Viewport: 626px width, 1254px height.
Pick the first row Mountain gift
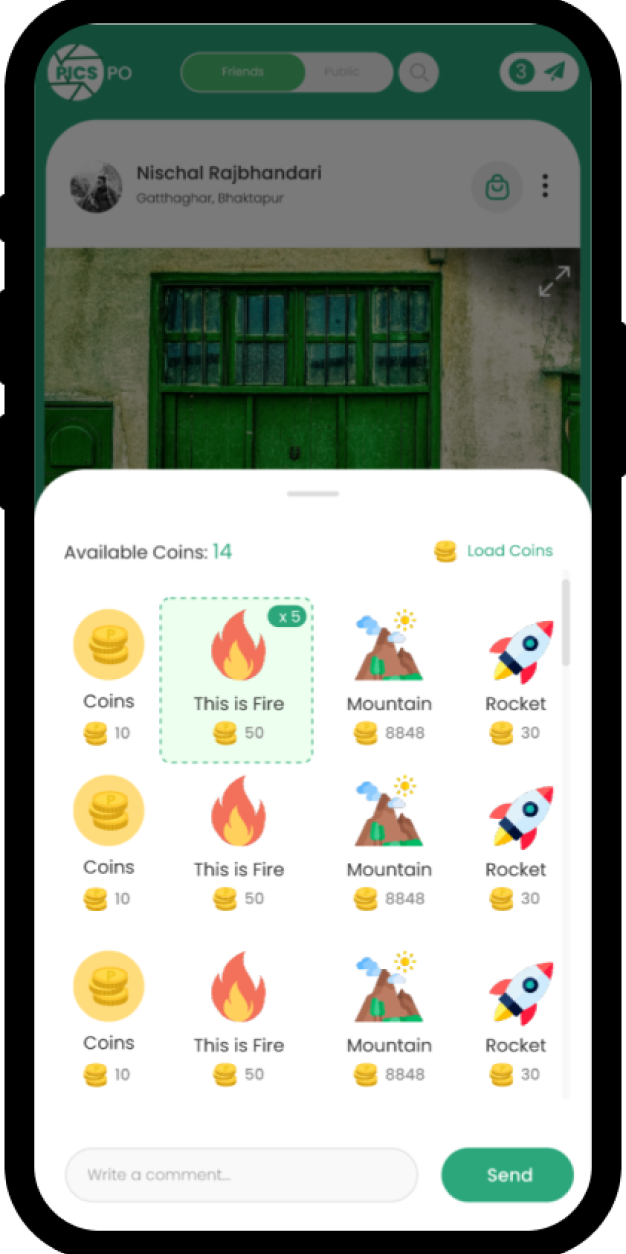(x=389, y=675)
